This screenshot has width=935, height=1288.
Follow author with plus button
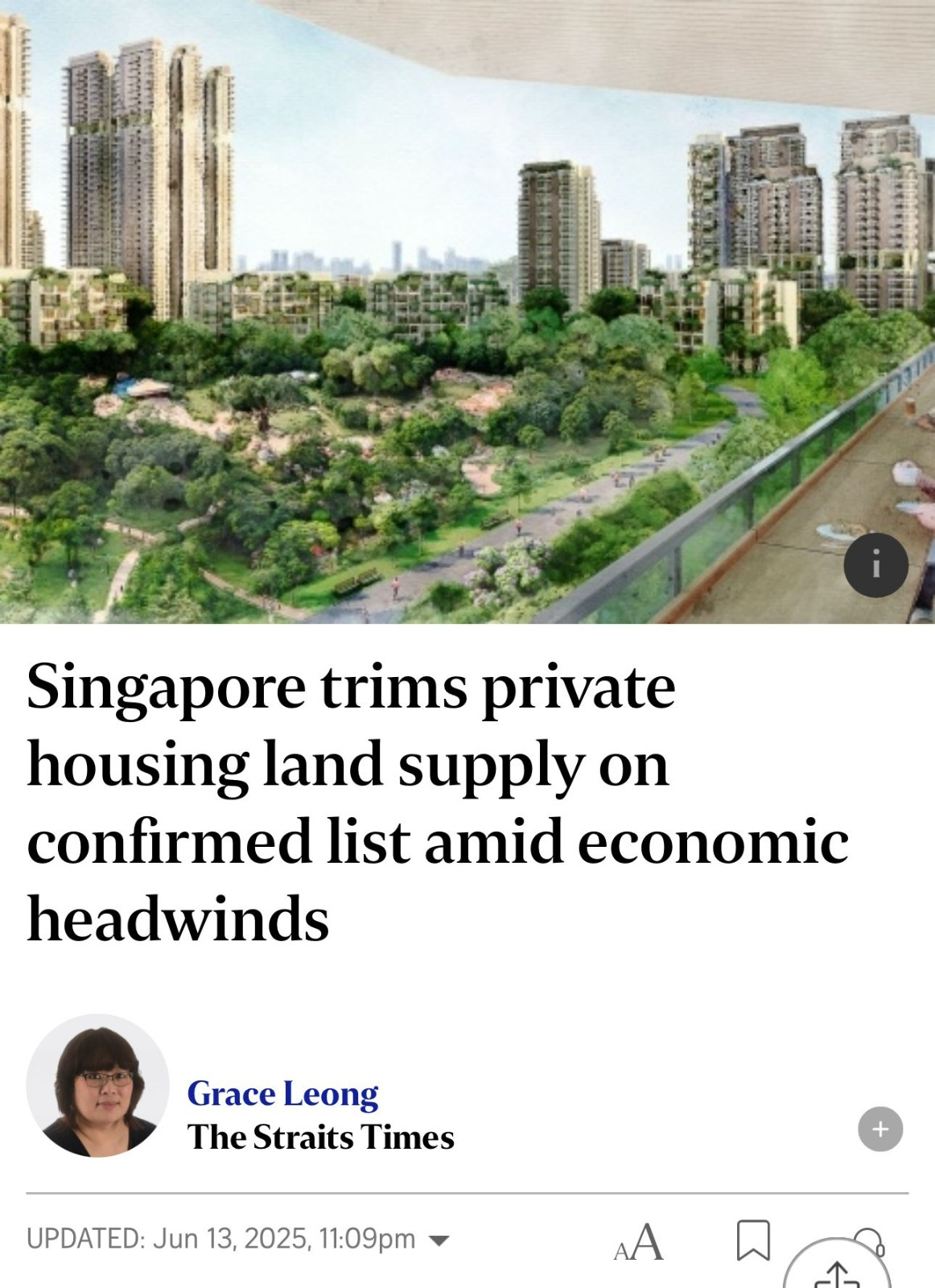pyautogui.click(x=879, y=1129)
